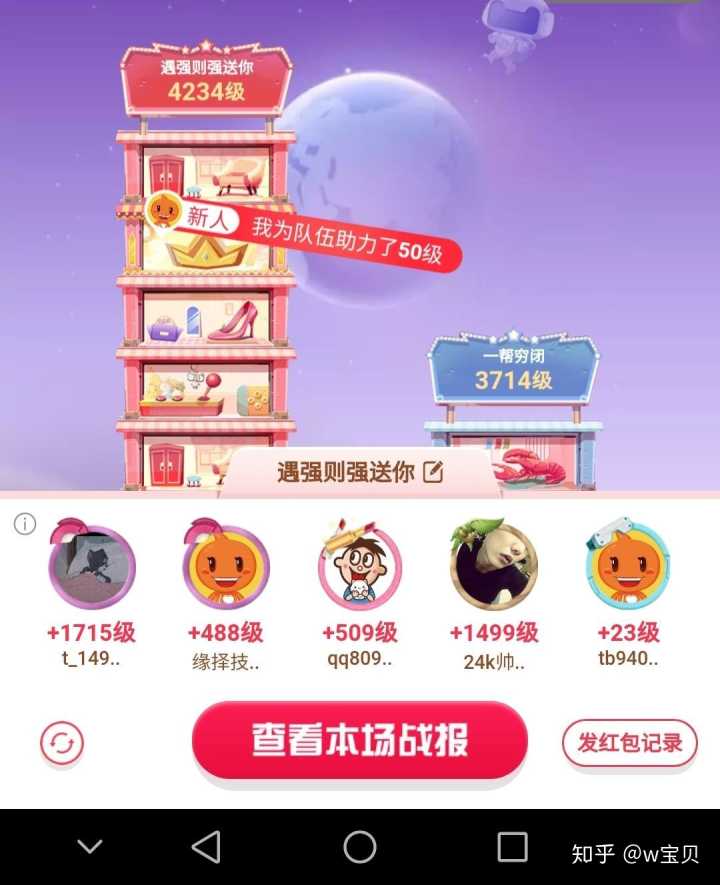Open teammate 24k帅.. avatar
This screenshot has width=720, height=885.
click(494, 567)
